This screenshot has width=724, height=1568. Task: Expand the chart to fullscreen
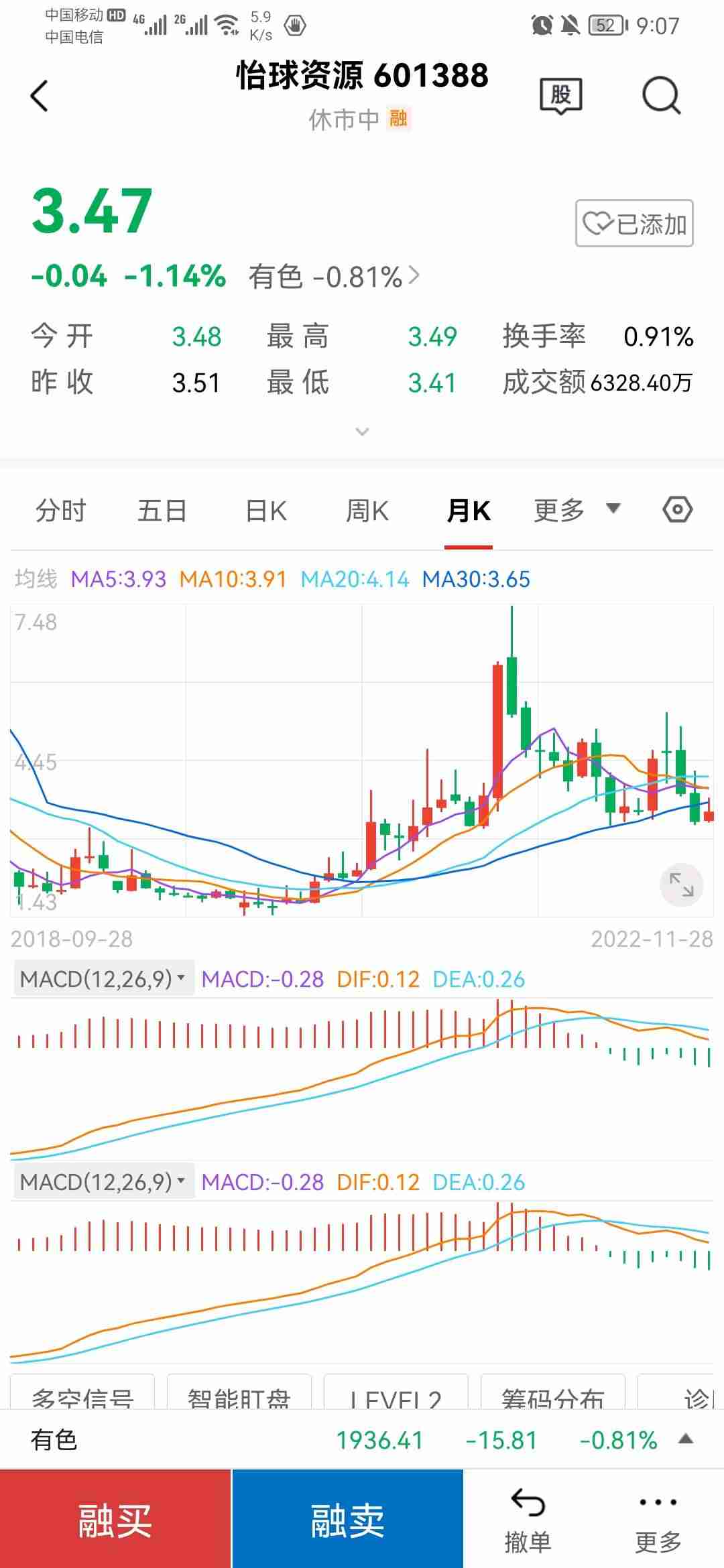(681, 885)
